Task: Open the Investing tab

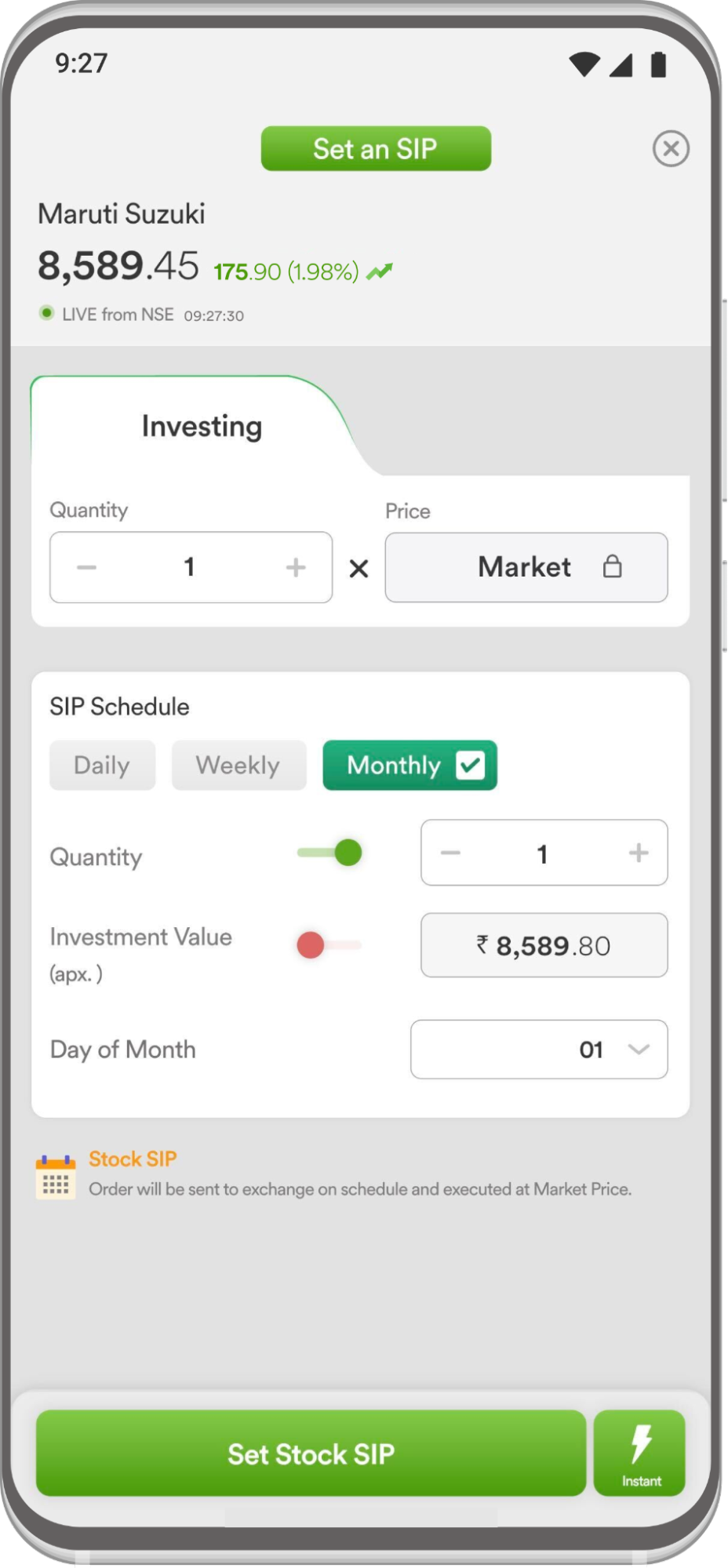Action: pos(202,427)
